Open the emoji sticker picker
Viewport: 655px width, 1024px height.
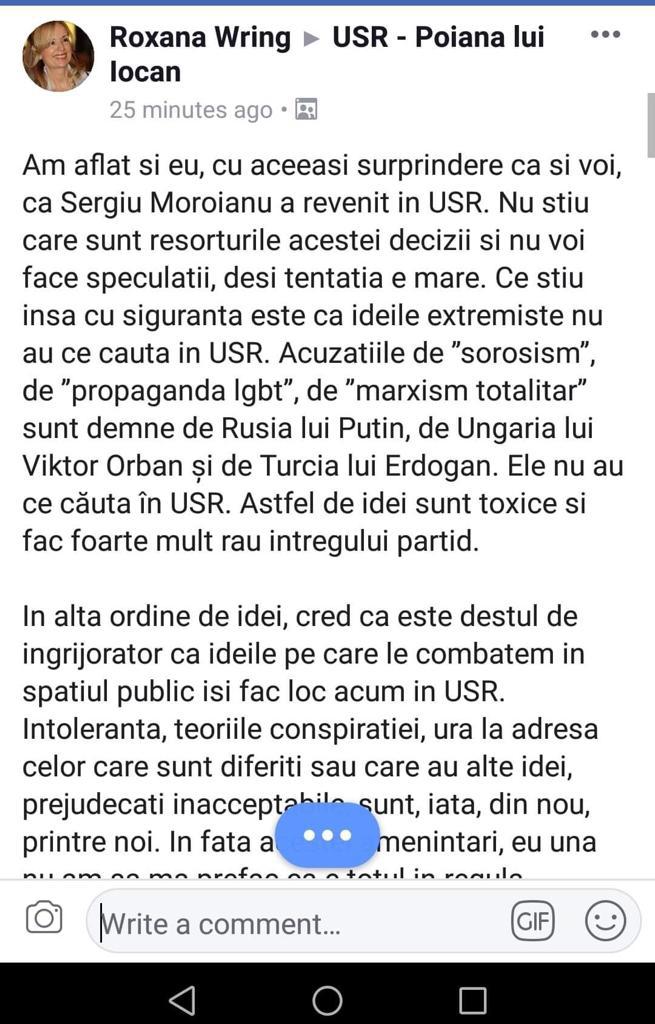[x=605, y=921]
